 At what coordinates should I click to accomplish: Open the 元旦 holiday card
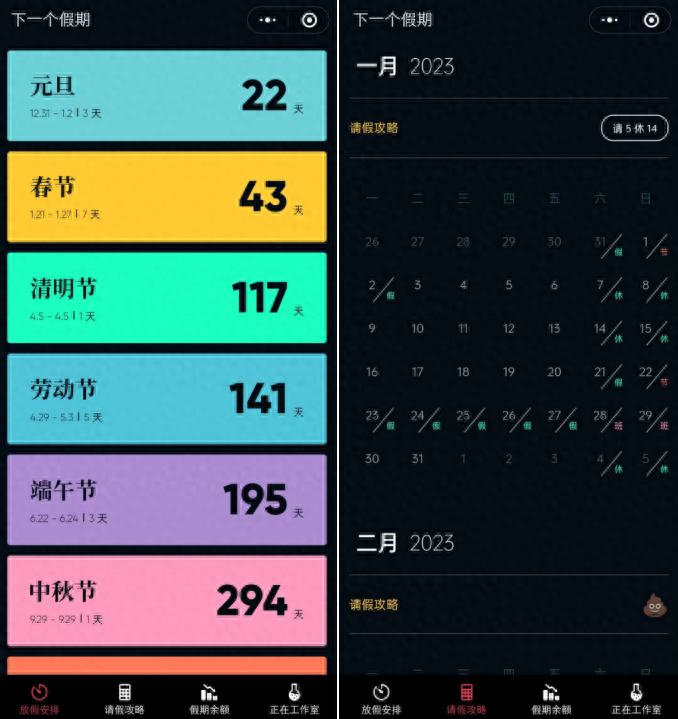[x=167, y=96]
